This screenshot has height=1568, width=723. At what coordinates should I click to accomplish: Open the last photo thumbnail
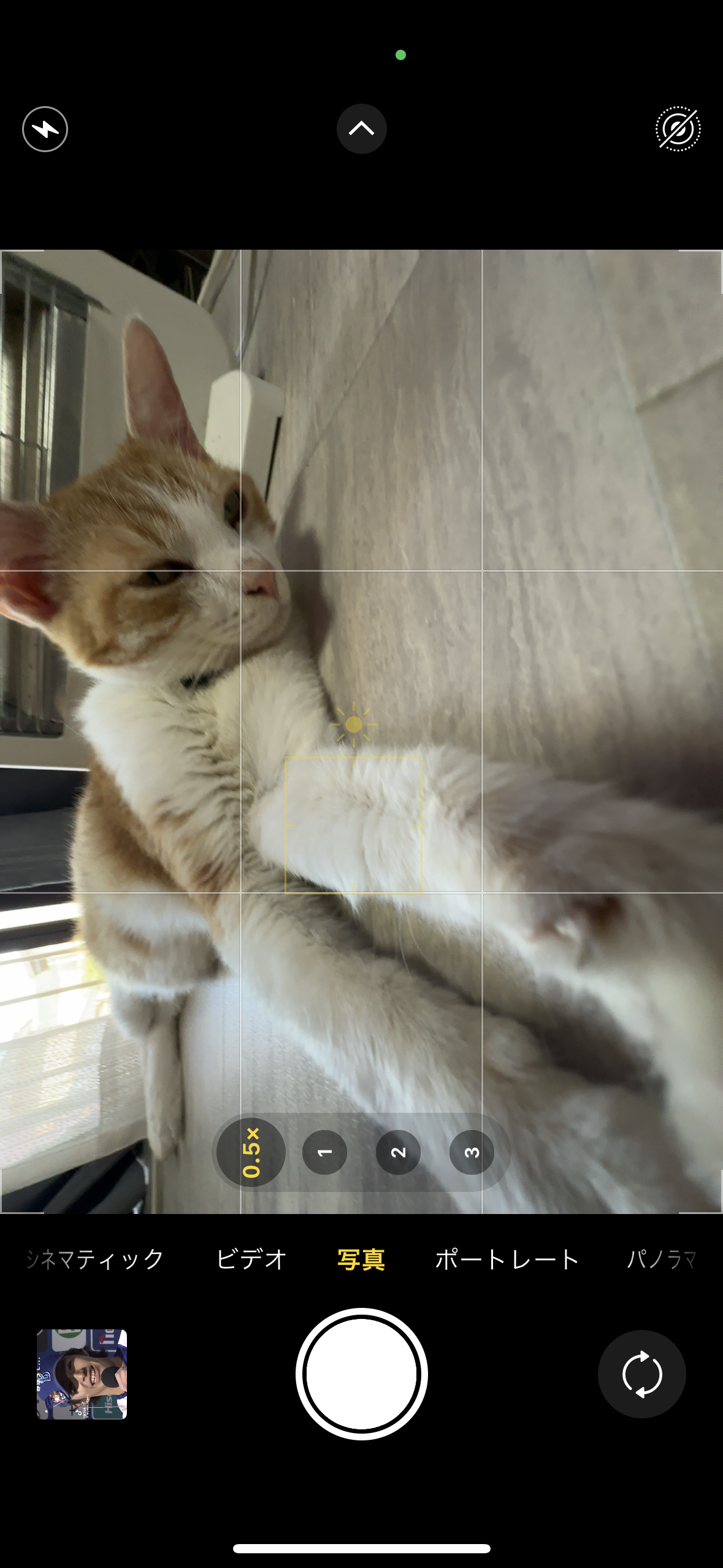[82, 1374]
